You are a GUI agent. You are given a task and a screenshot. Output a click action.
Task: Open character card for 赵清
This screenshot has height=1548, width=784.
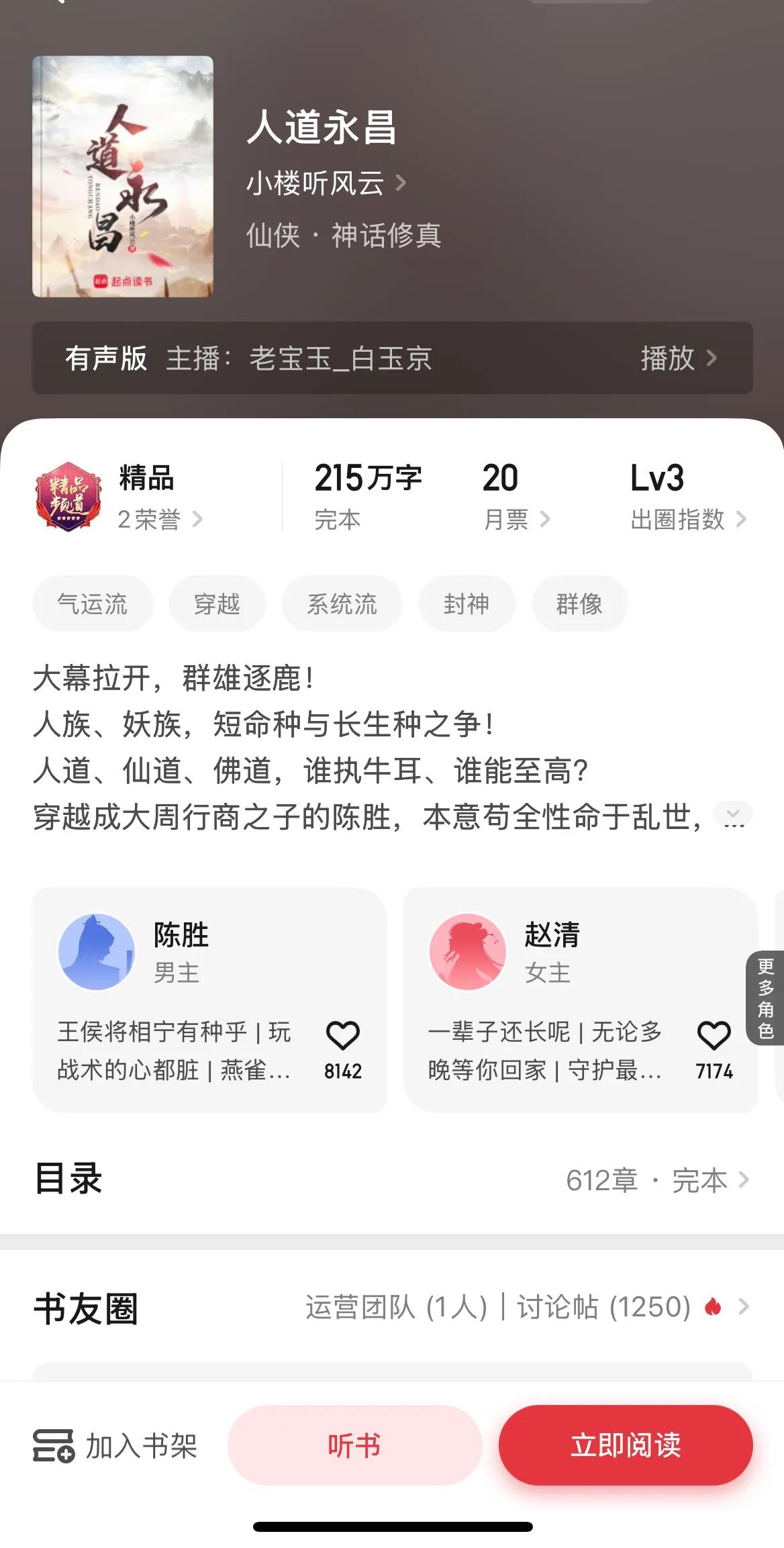552,952
